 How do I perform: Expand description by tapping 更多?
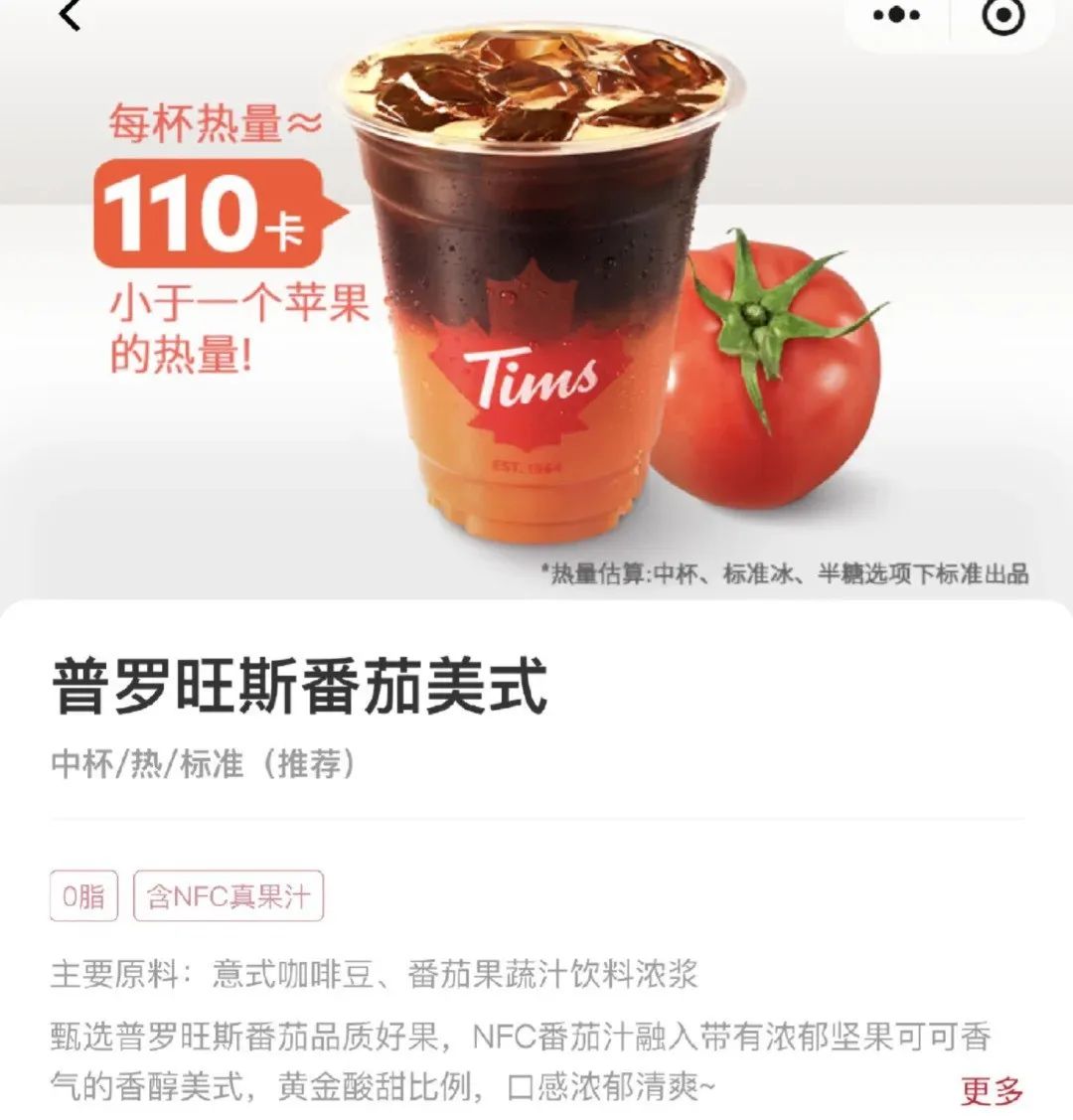(x=991, y=1090)
